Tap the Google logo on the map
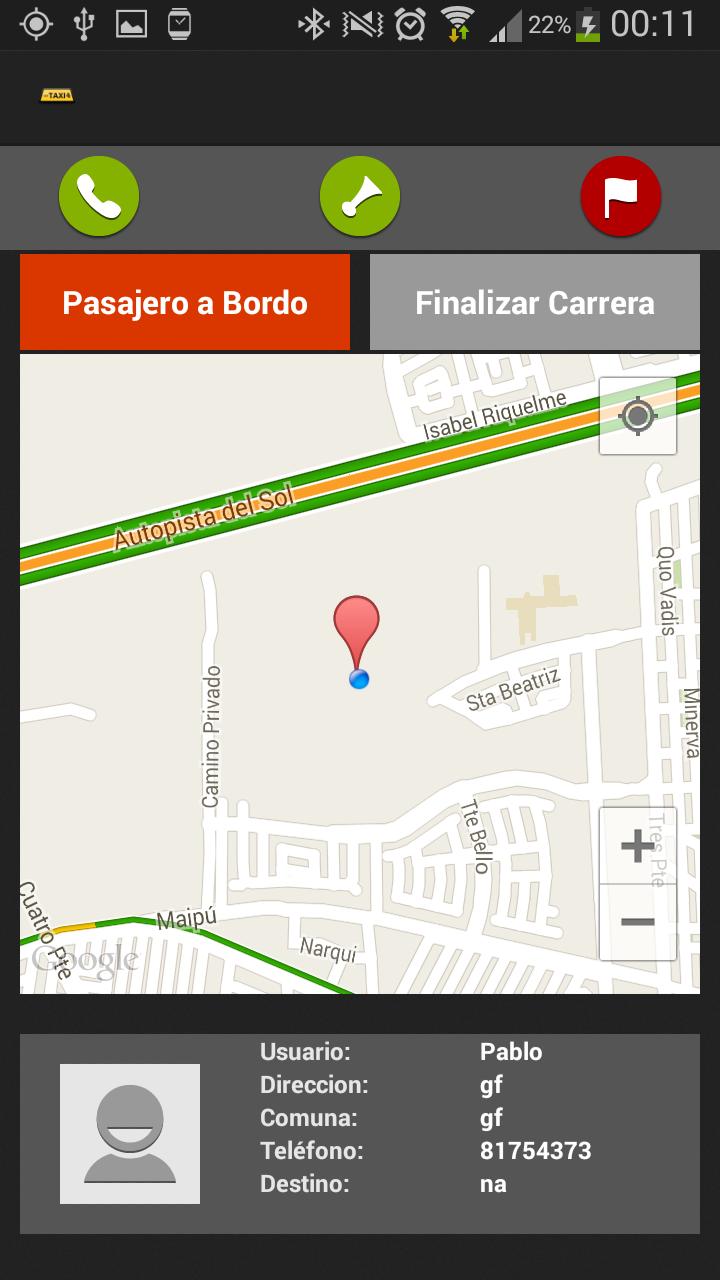This screenshot has width=720, height=1280. pos(85,961)
